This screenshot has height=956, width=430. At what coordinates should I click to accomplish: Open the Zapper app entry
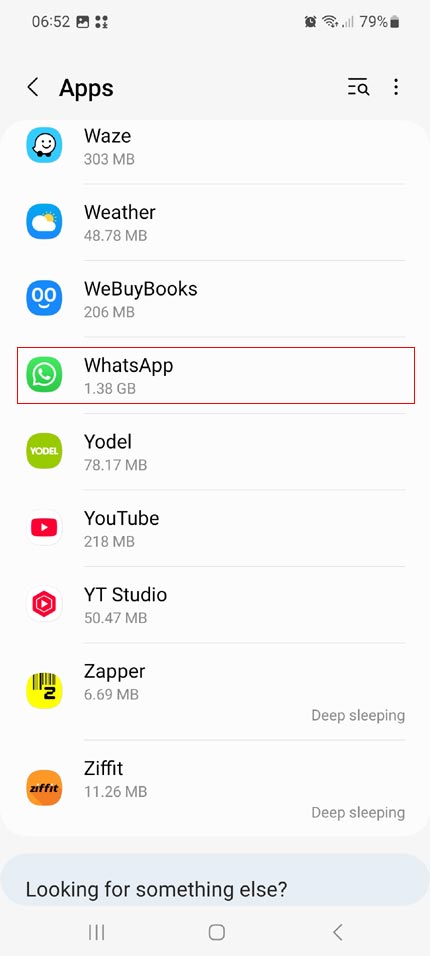pyautogui.click(x=215, y=691)
